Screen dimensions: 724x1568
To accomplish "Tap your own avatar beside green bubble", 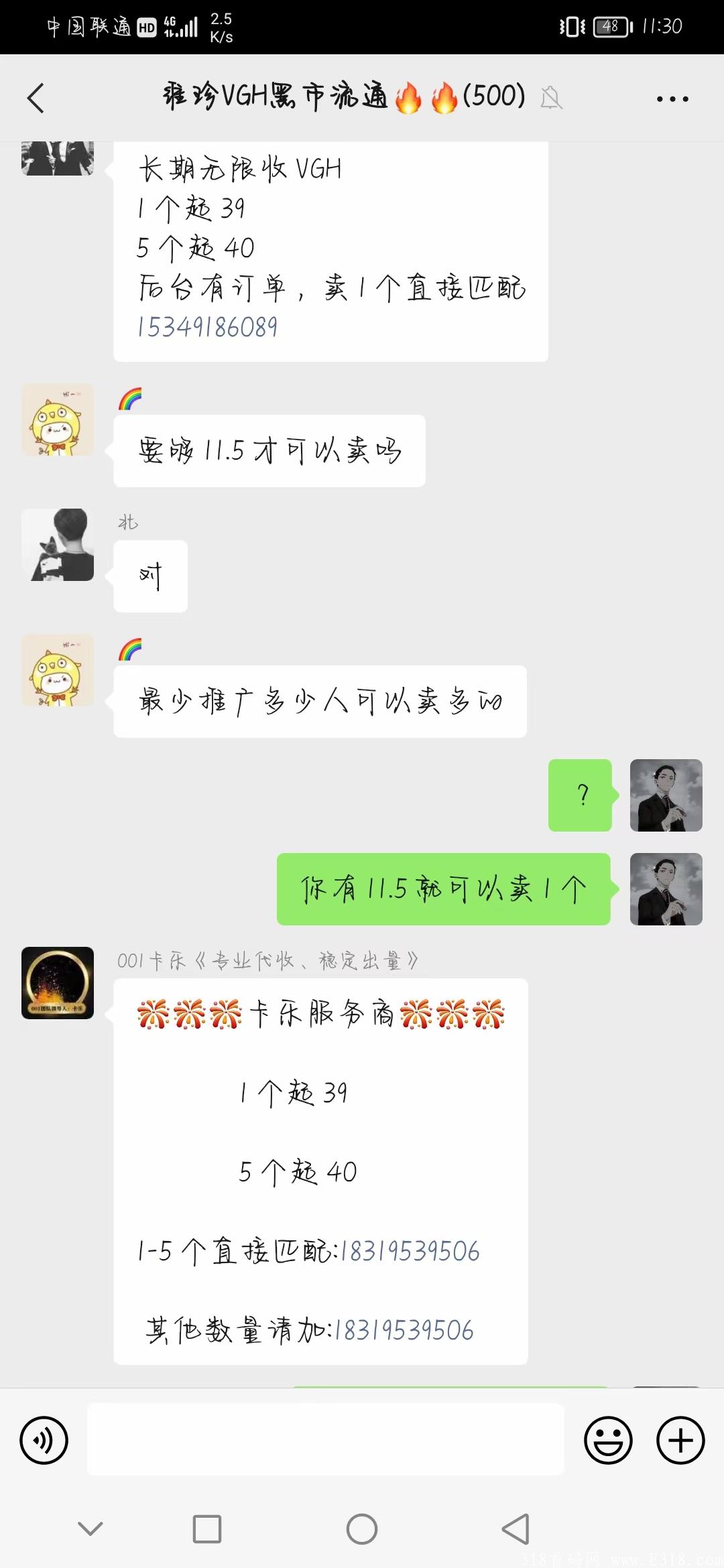I will click(666, 797).
